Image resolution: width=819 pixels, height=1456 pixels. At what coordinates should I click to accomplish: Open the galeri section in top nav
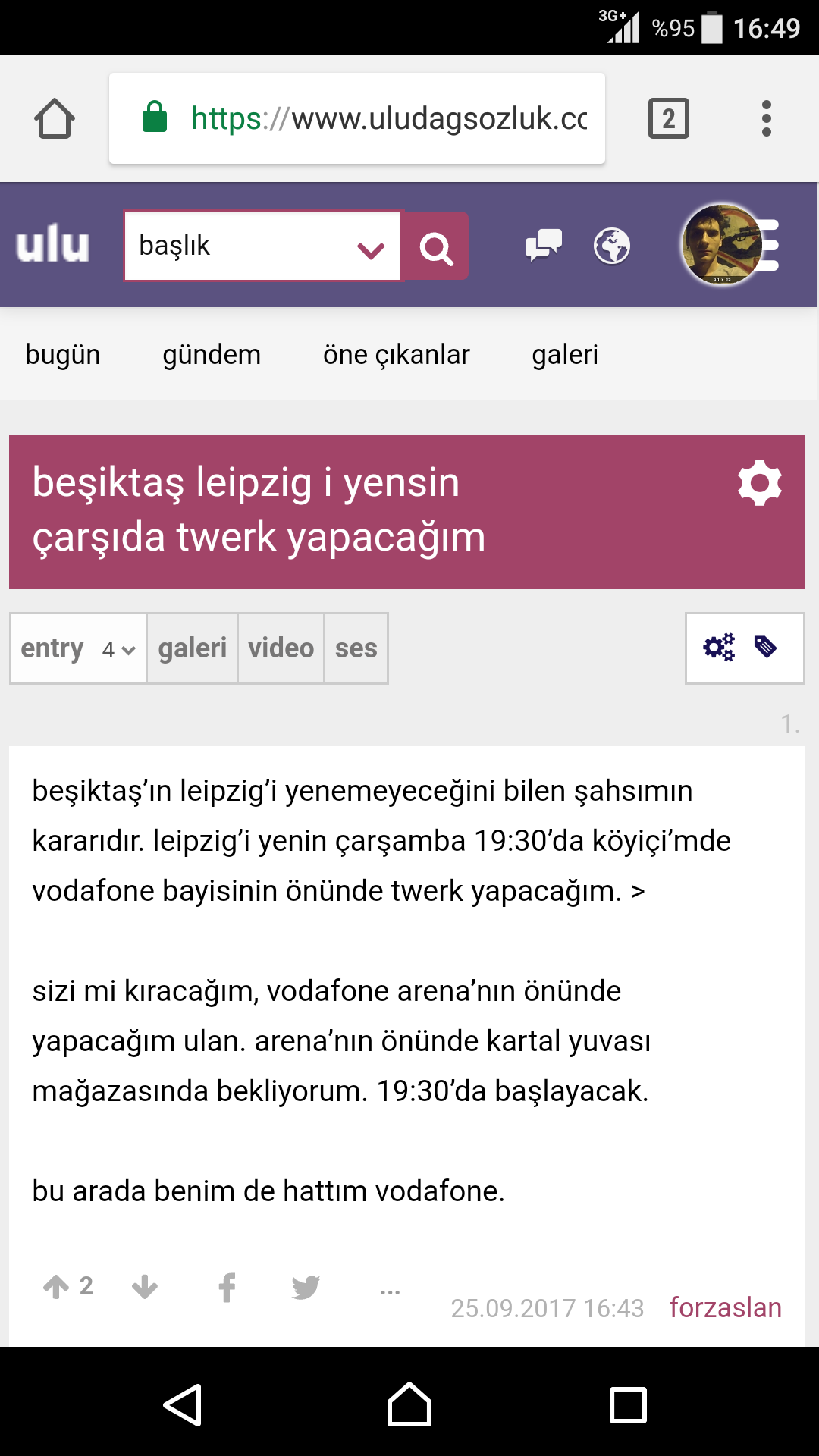coord(565,355)
